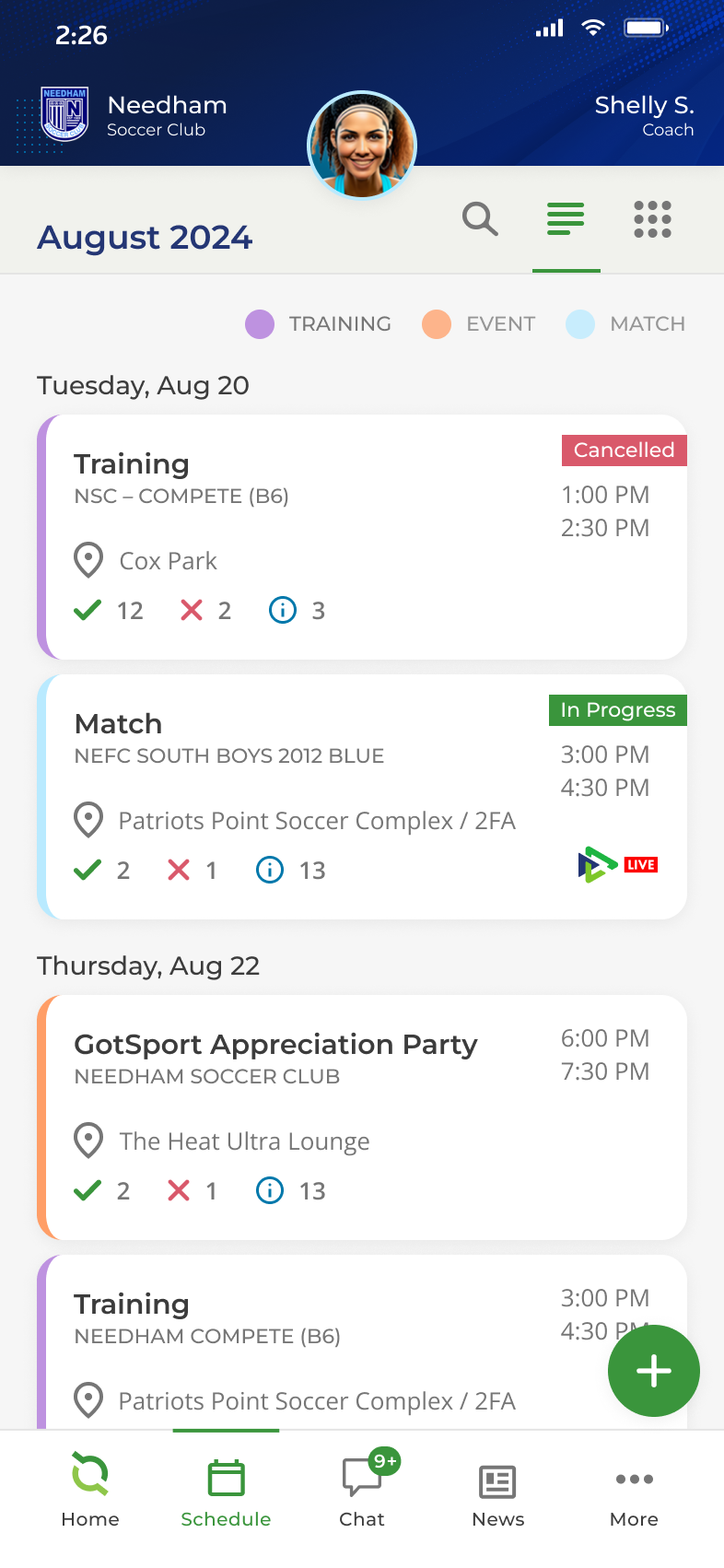The image size is (724, 1568).
Task: Switch to the grid calendar view
Action: point(652,219)
